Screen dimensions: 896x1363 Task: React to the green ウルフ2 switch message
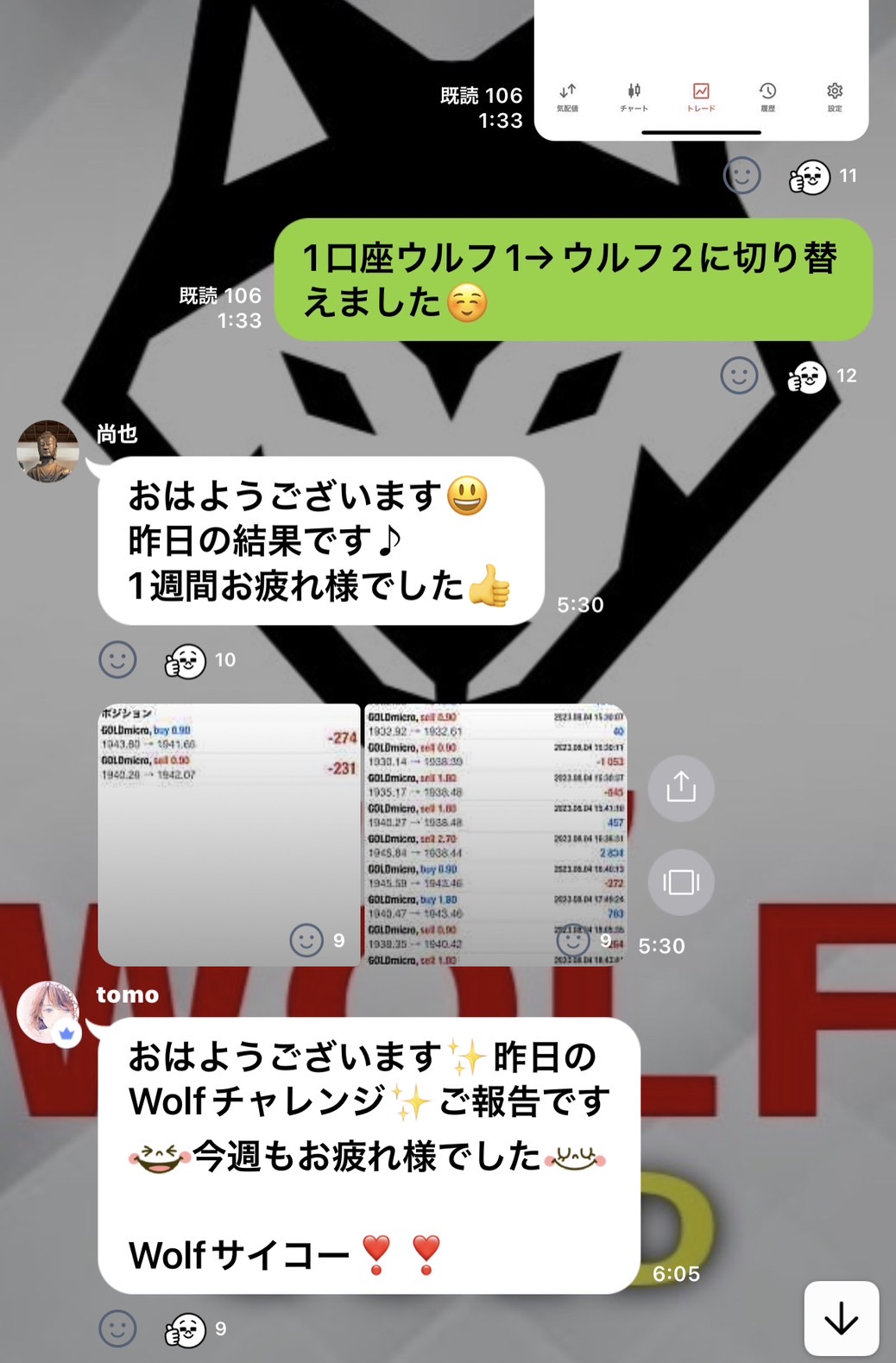pyautogui.click(x=739, y=375)
